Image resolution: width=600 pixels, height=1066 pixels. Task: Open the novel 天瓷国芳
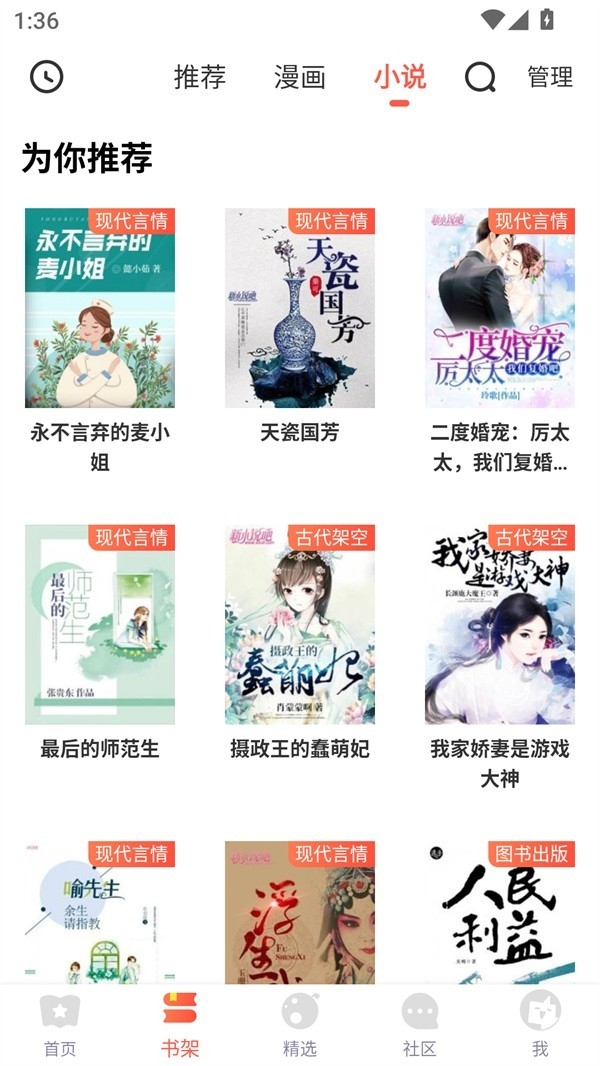tap(300, 308)
